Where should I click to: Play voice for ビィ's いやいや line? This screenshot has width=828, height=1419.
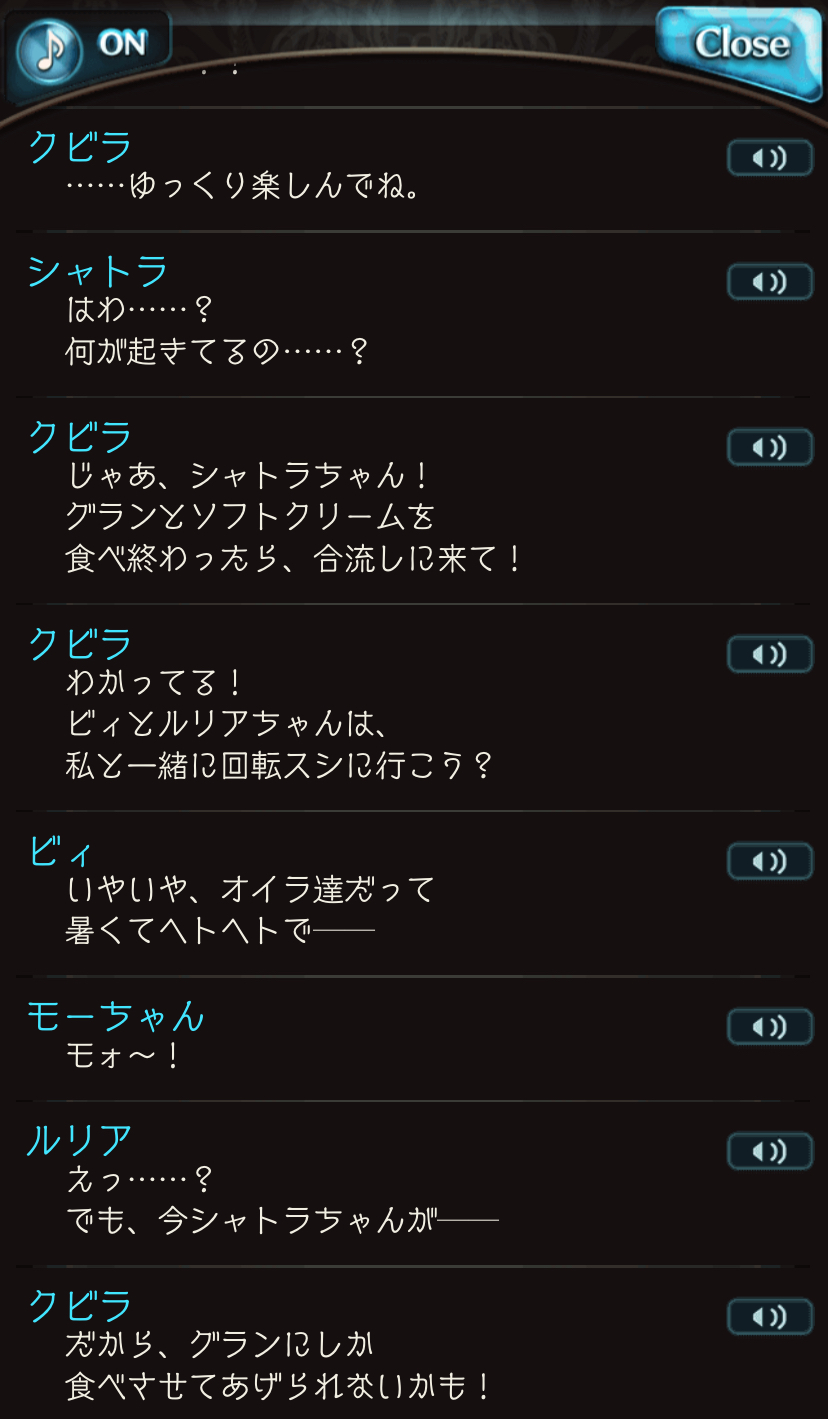[769, 861]
